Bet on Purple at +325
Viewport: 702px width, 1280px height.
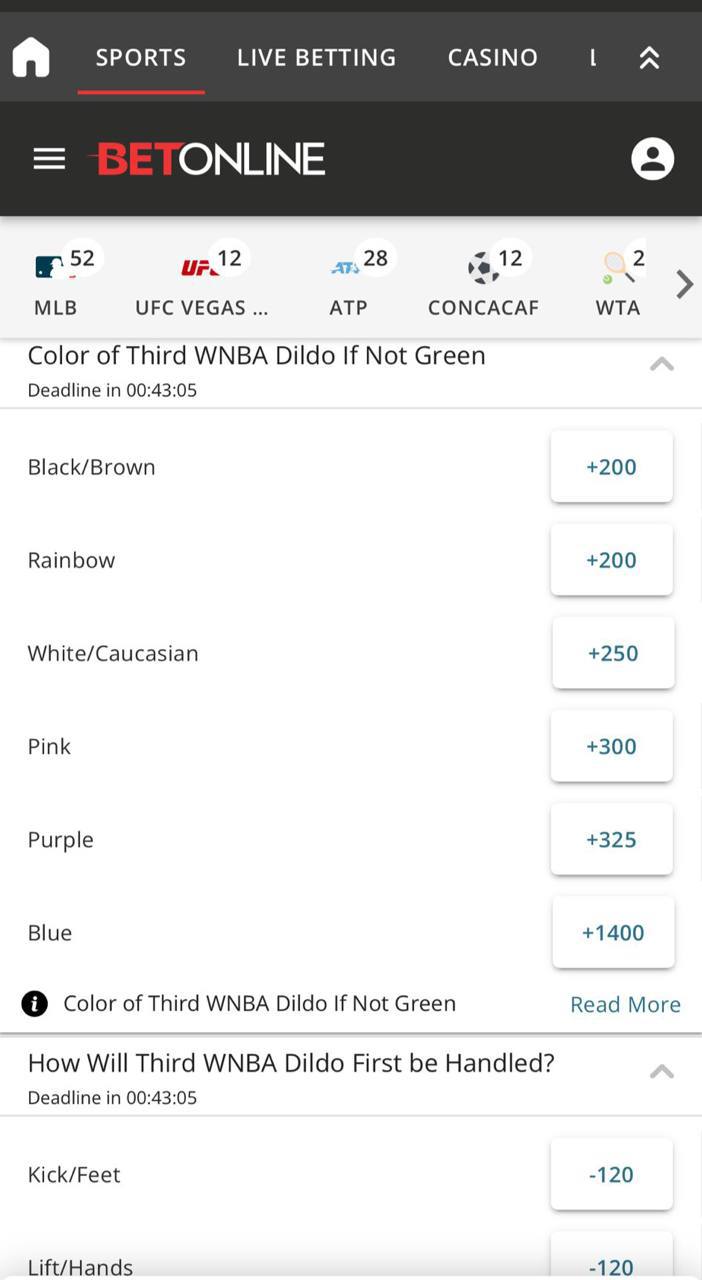pos(611,839)
